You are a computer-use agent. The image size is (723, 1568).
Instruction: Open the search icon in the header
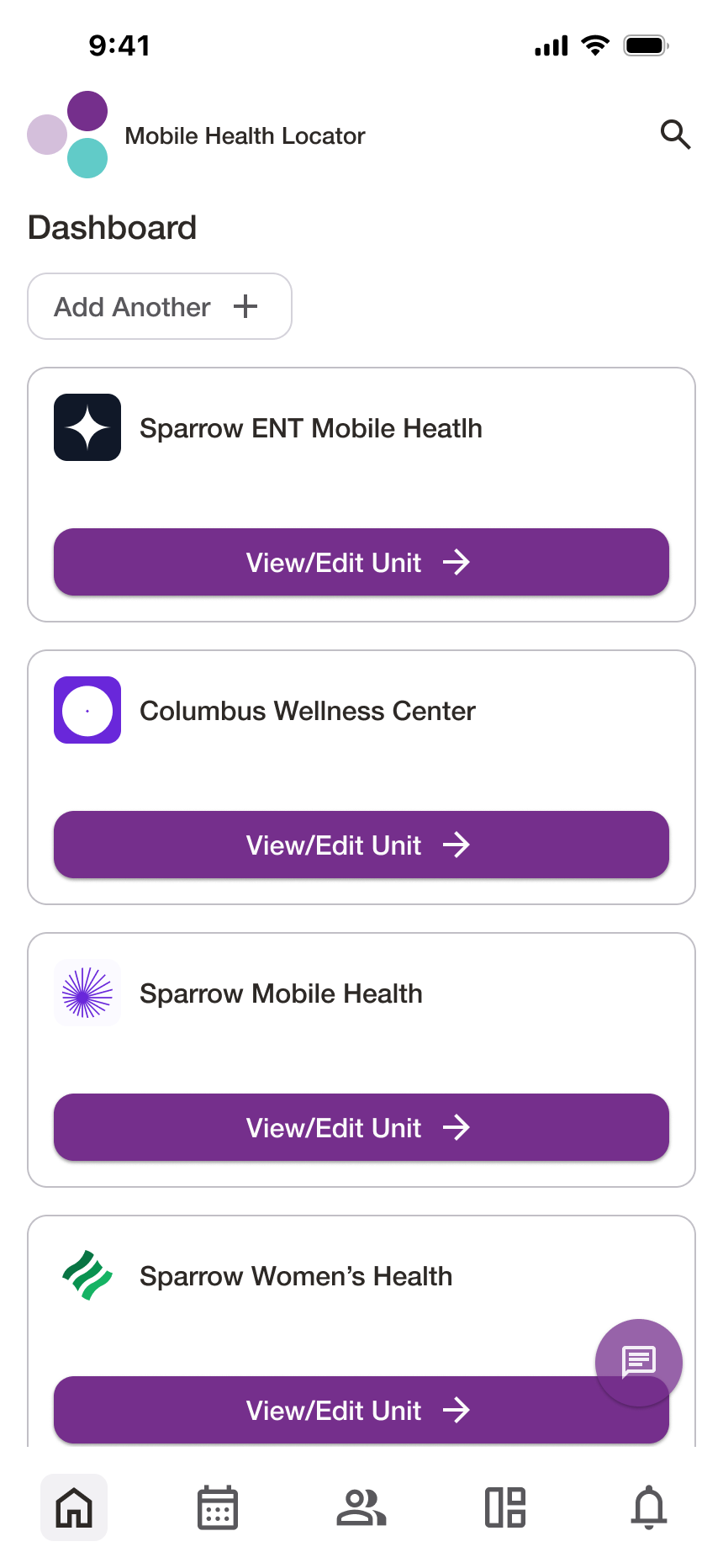(x=676, y=135)
